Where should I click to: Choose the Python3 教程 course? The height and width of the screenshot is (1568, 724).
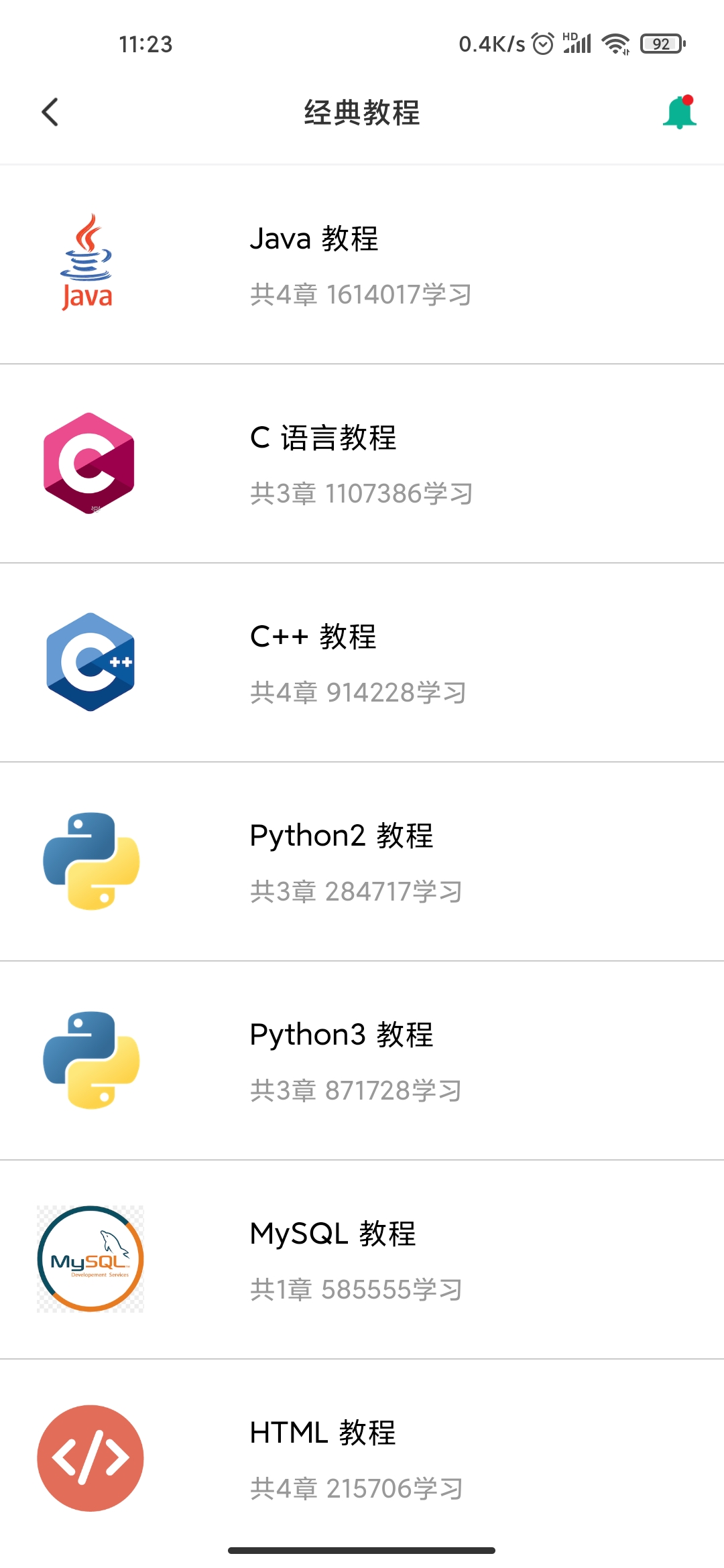[362, 1061]
